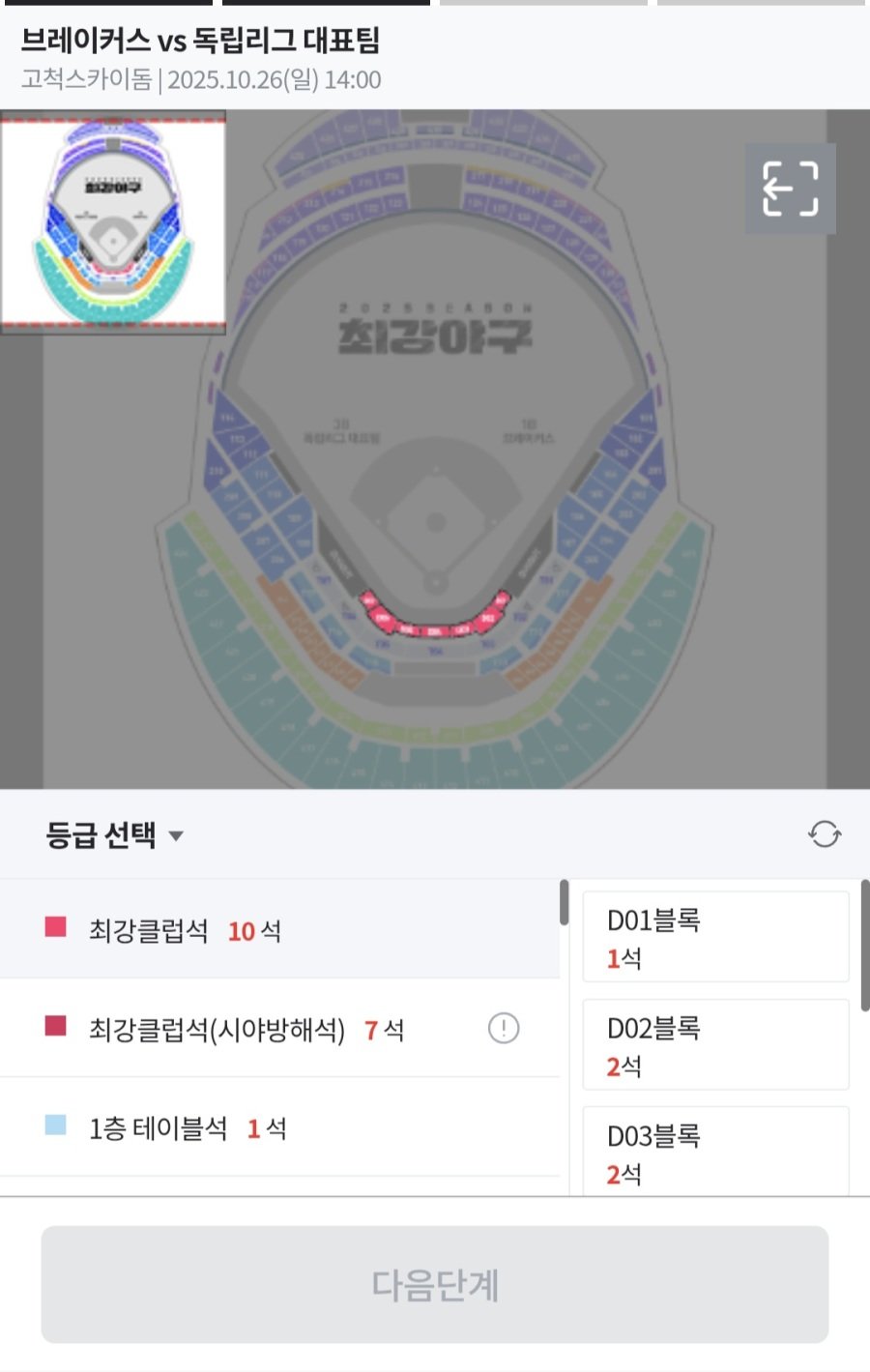Viewport: 870px width, 1372px height.
Task: Open the info icon for 시야방해석
Action: tap(504, 1028)
